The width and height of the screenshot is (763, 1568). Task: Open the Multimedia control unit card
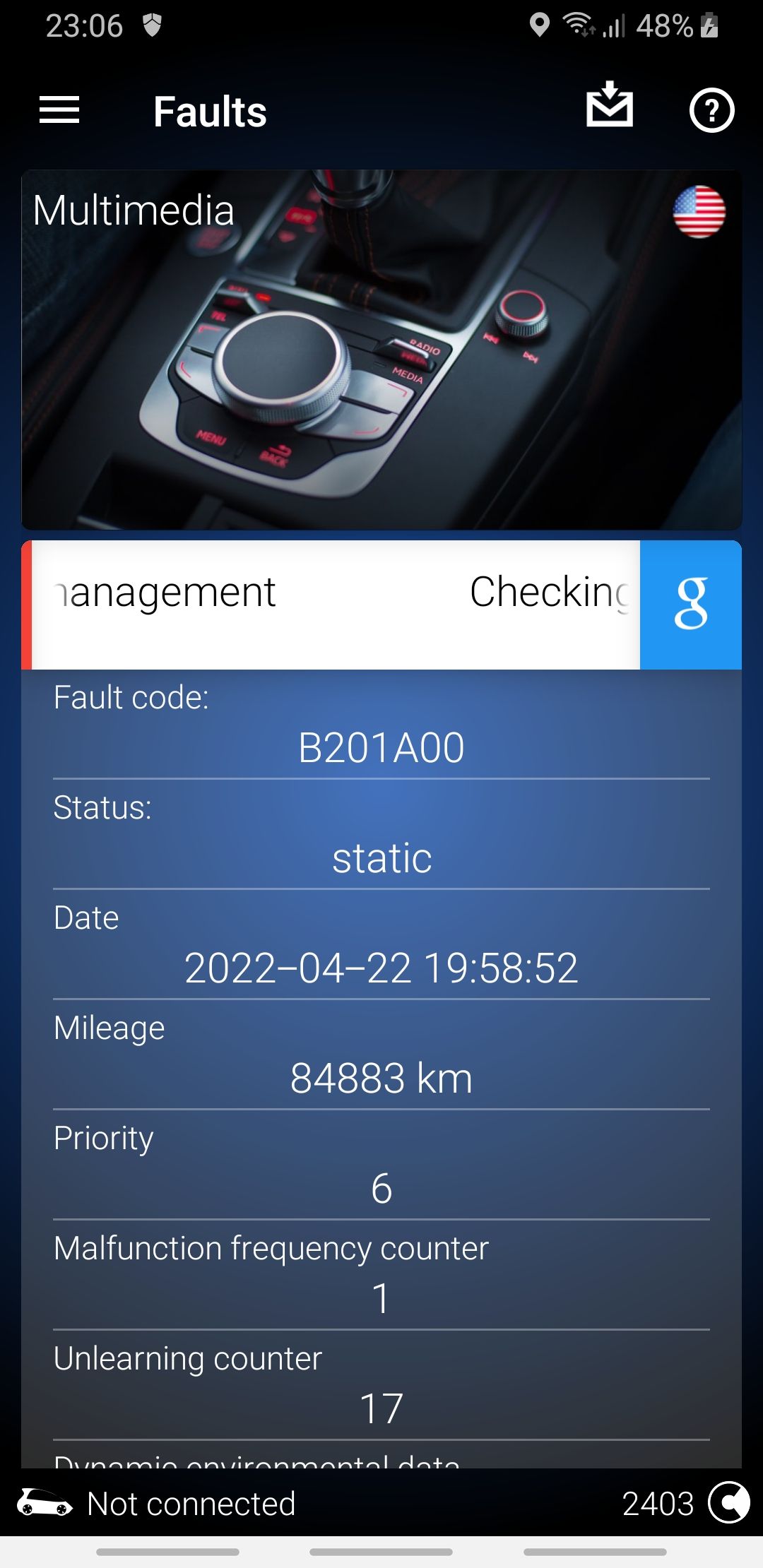tap(381, 350)
